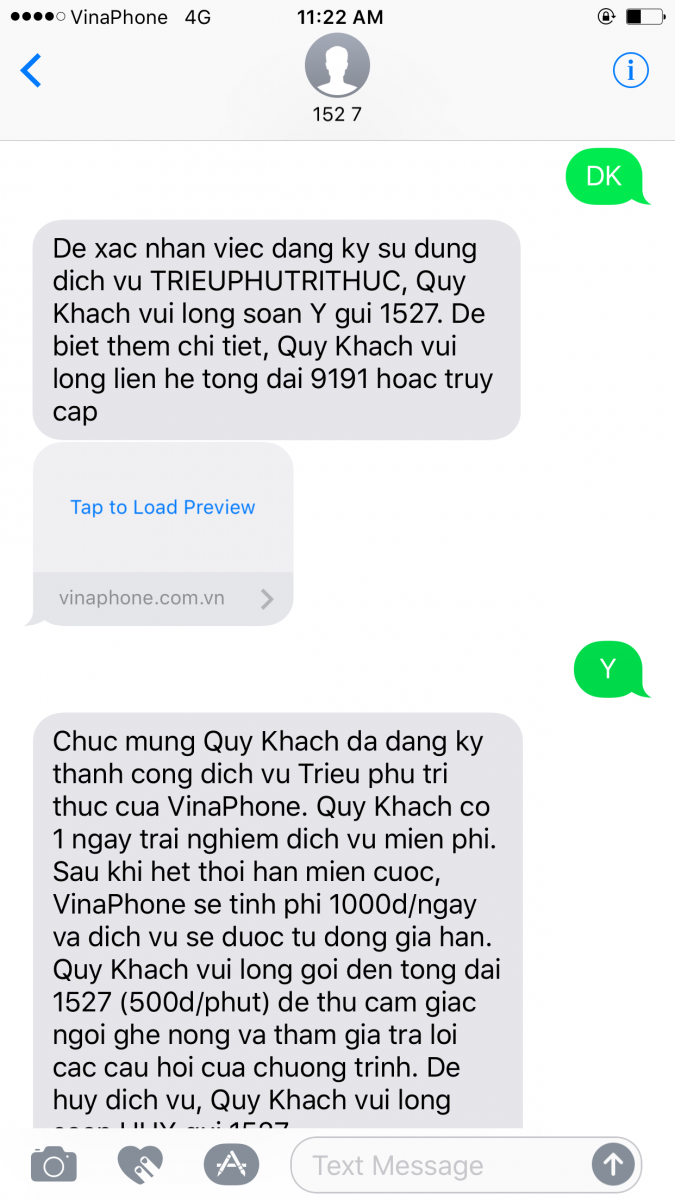Open the iMessage App Store drawer
Screen dimensions: 675x1200
pos(231,1164)
